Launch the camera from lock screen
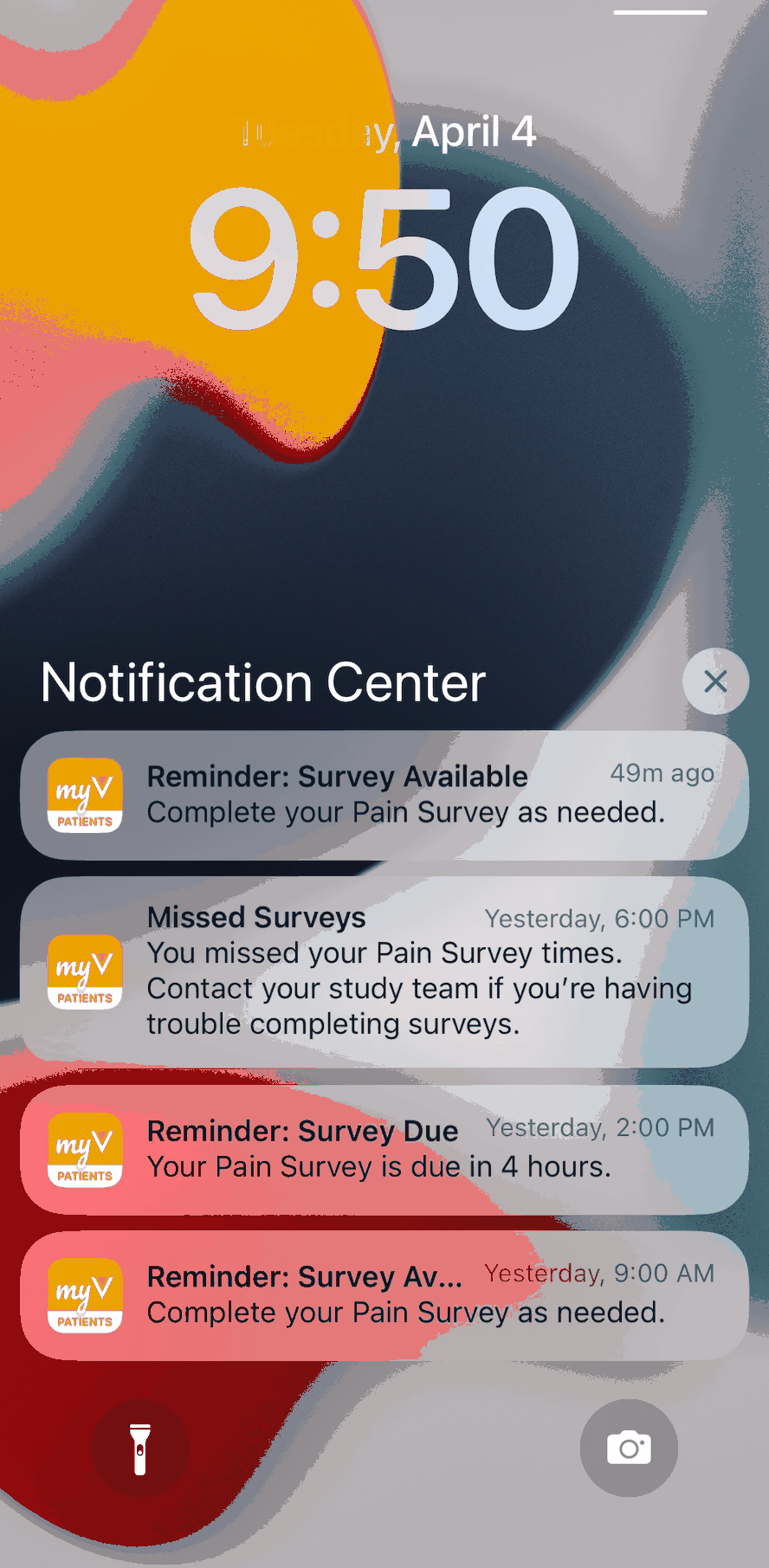The image size is (769, 1568). point(629,1448)
